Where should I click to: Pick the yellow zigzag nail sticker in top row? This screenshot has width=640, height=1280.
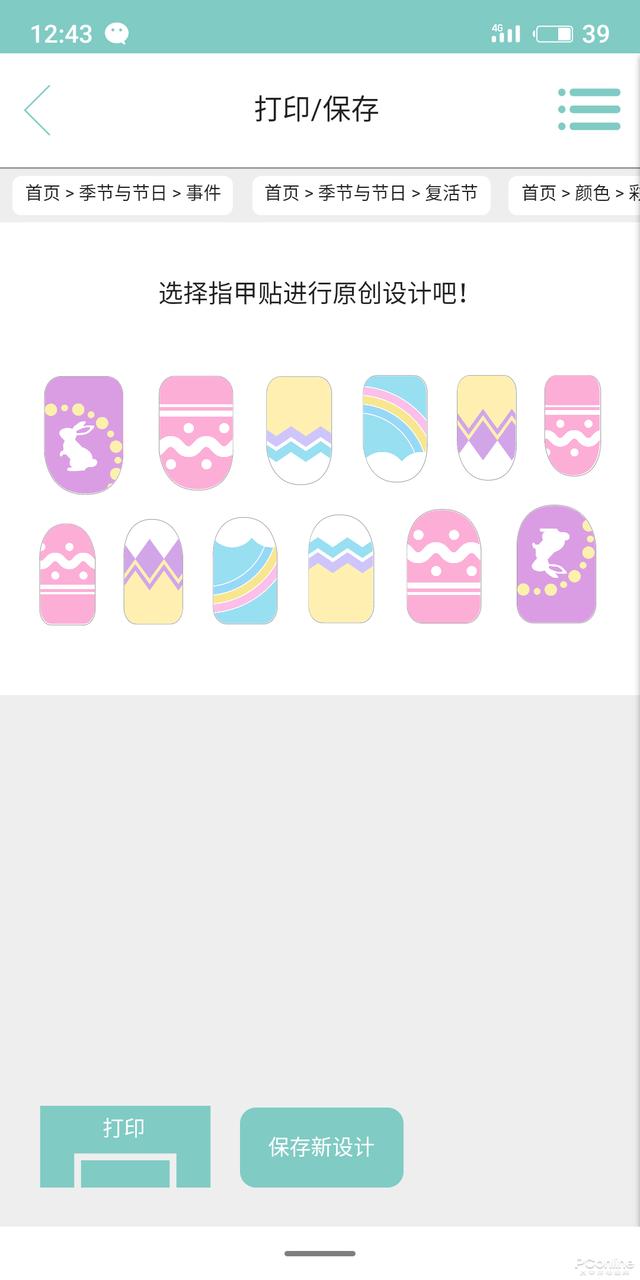pyautogui.click(x=299, y=430)
